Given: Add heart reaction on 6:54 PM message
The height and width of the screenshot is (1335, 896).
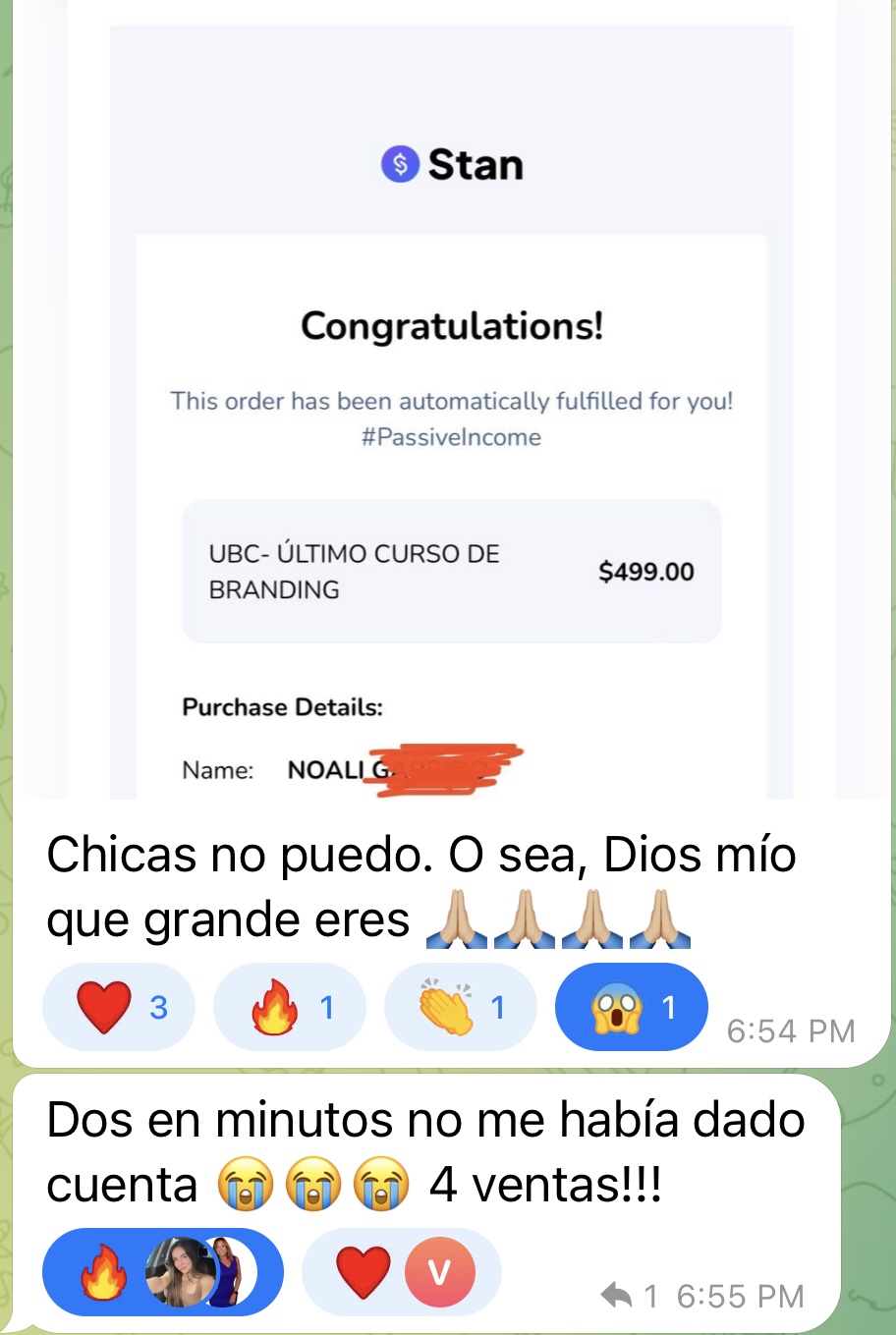Looking at the screenshot, I should (x=118, y=1007).
